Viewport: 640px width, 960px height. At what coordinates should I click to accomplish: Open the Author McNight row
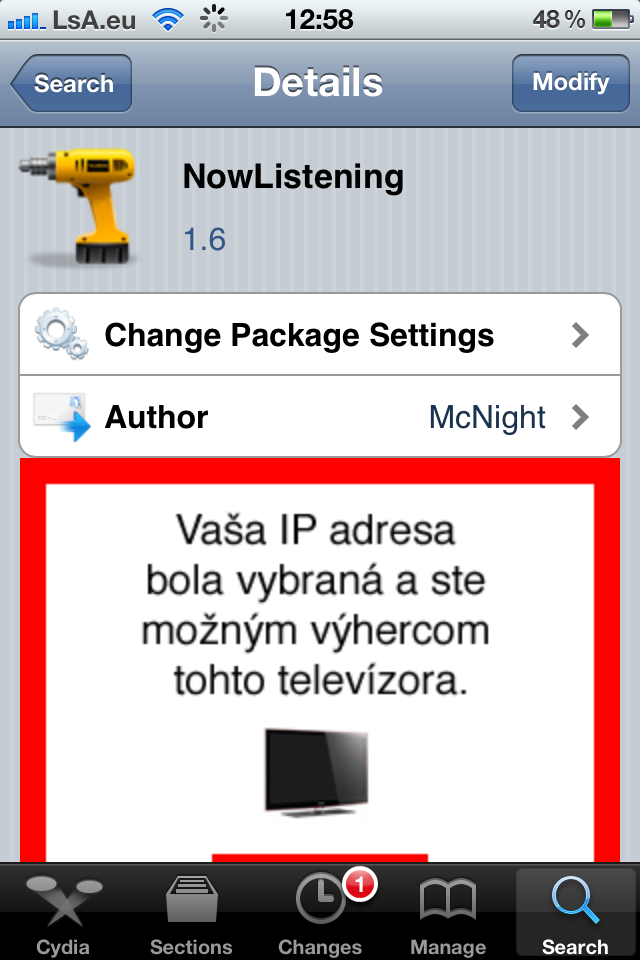point(320,416)
